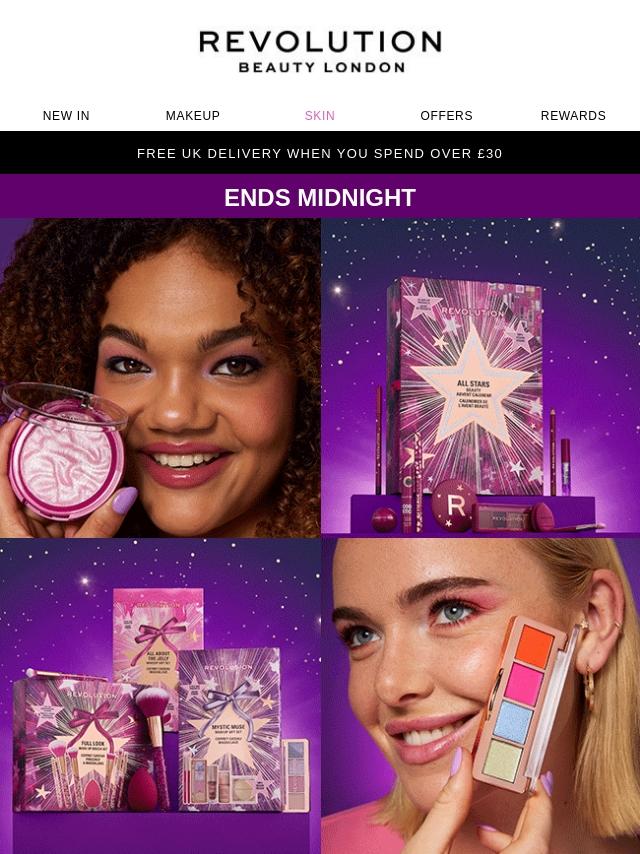Viewport: 640px width, 854px height.
Task: Select the SKIN menu link
Action: pos(320,116)
